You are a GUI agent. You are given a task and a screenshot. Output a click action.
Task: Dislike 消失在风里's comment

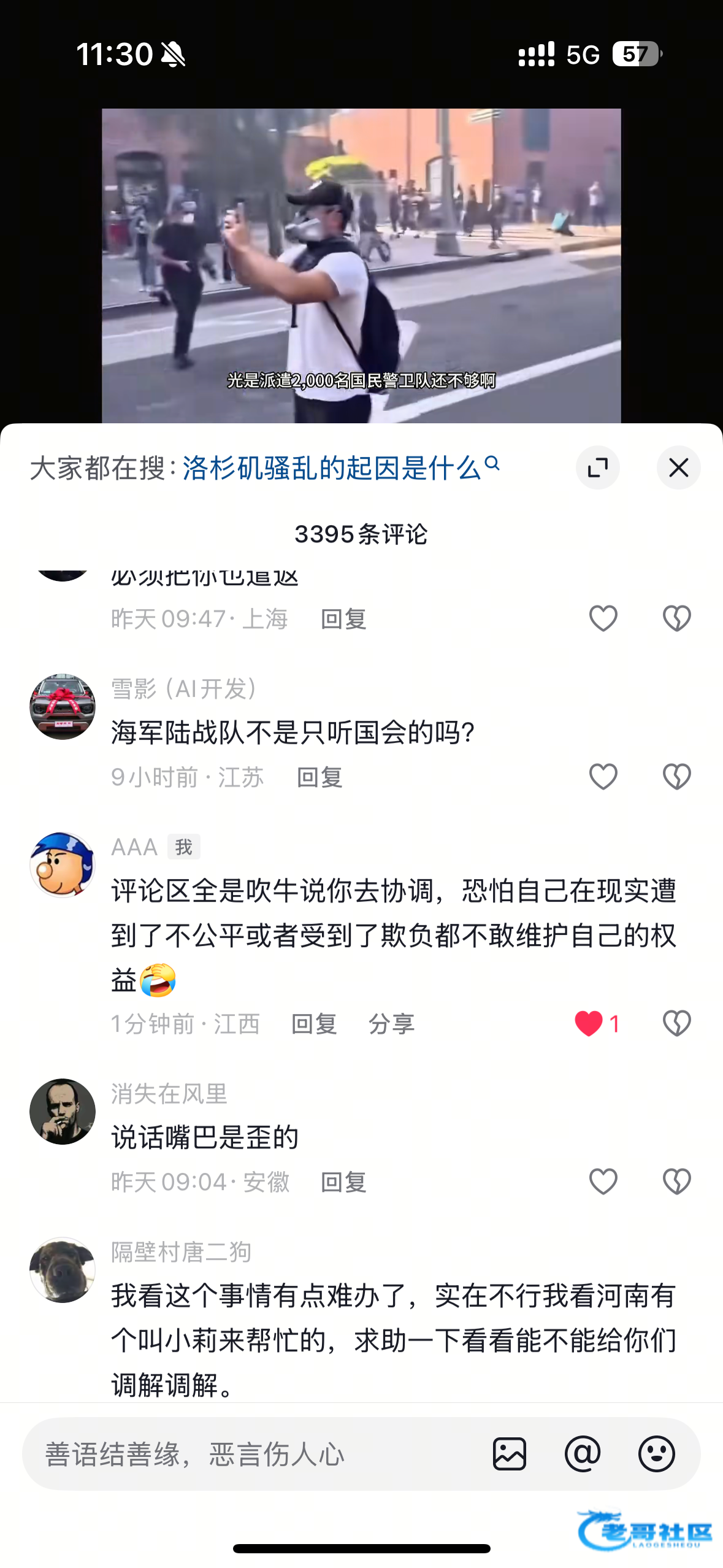pos(676,1182)
